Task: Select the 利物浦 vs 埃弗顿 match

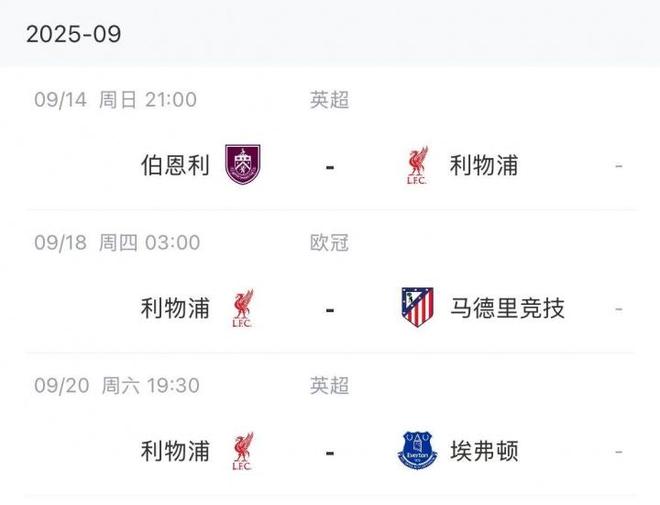Action: (x=329, y=451)
